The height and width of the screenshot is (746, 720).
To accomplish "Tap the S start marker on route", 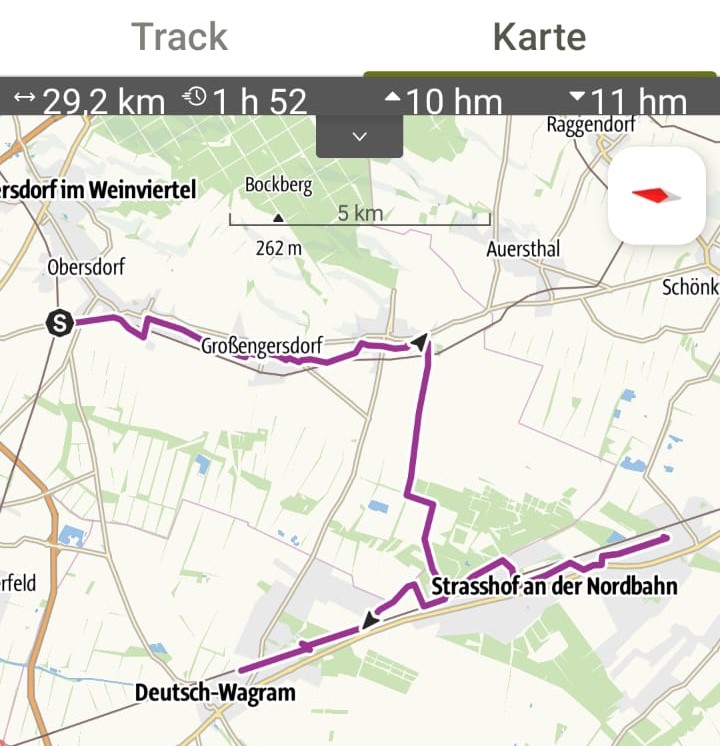I will [59, 323].
